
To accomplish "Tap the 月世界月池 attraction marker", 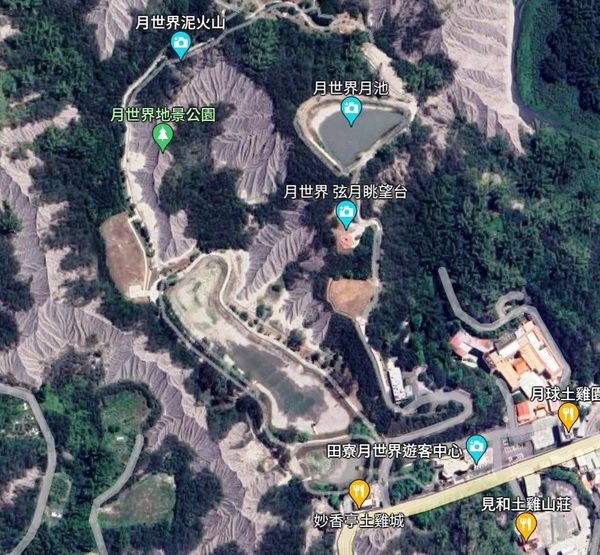I will pos(351,110).
